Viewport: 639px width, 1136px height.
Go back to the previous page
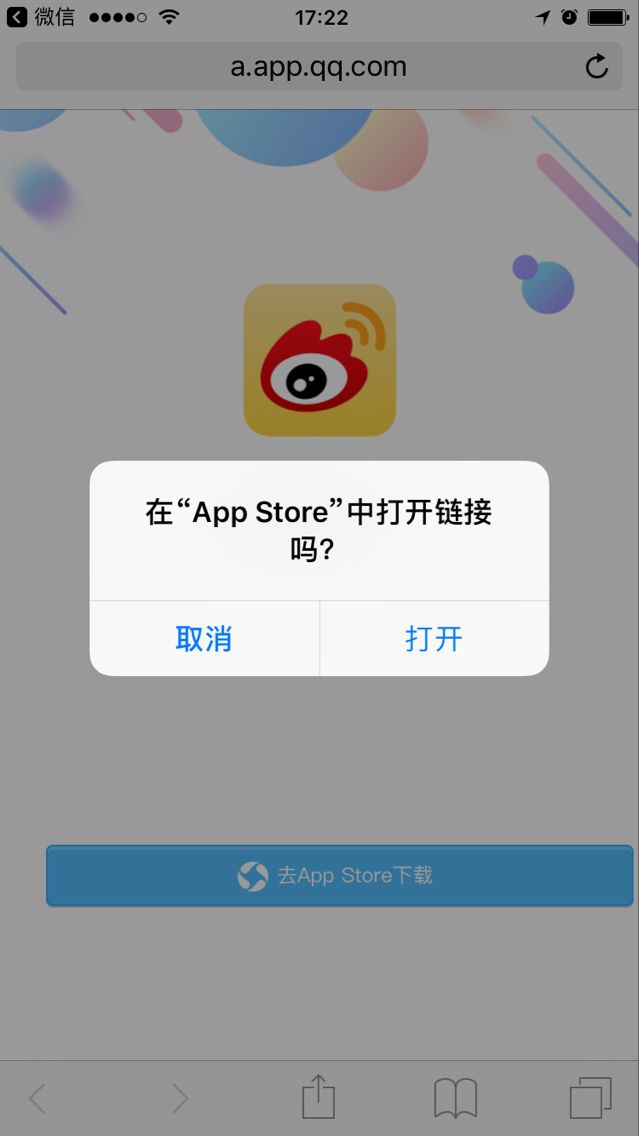[38, 1098]
